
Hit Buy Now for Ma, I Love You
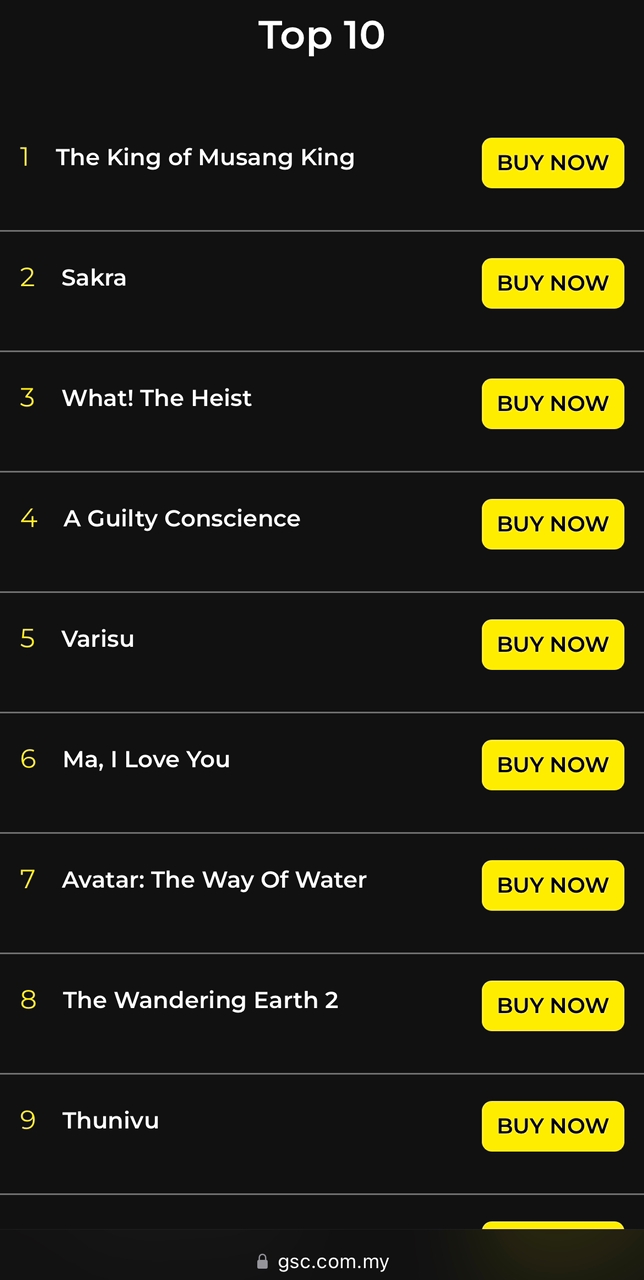tap(552, 765)
